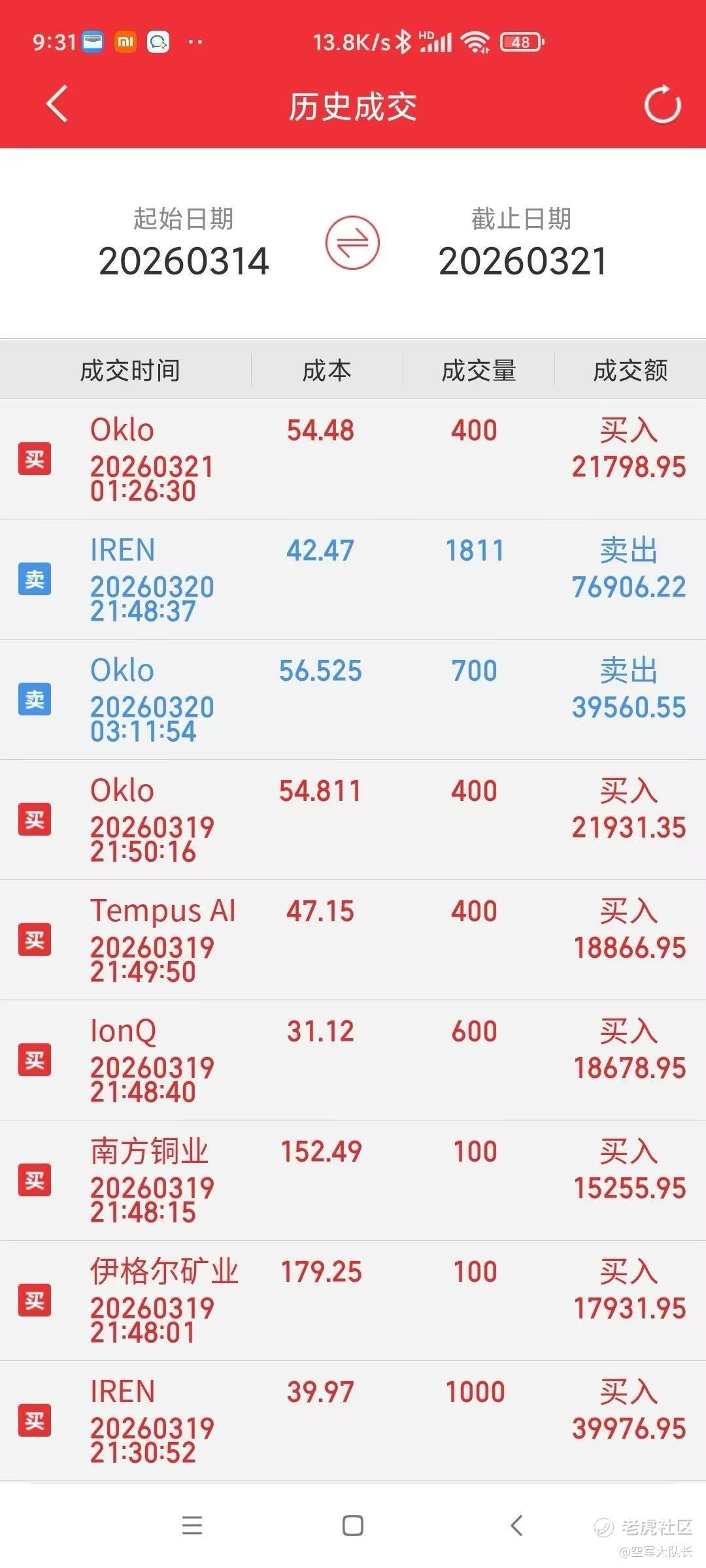Open the Oklo buy record at 01:26:30

pyautogui.click(x=353, y=459)
